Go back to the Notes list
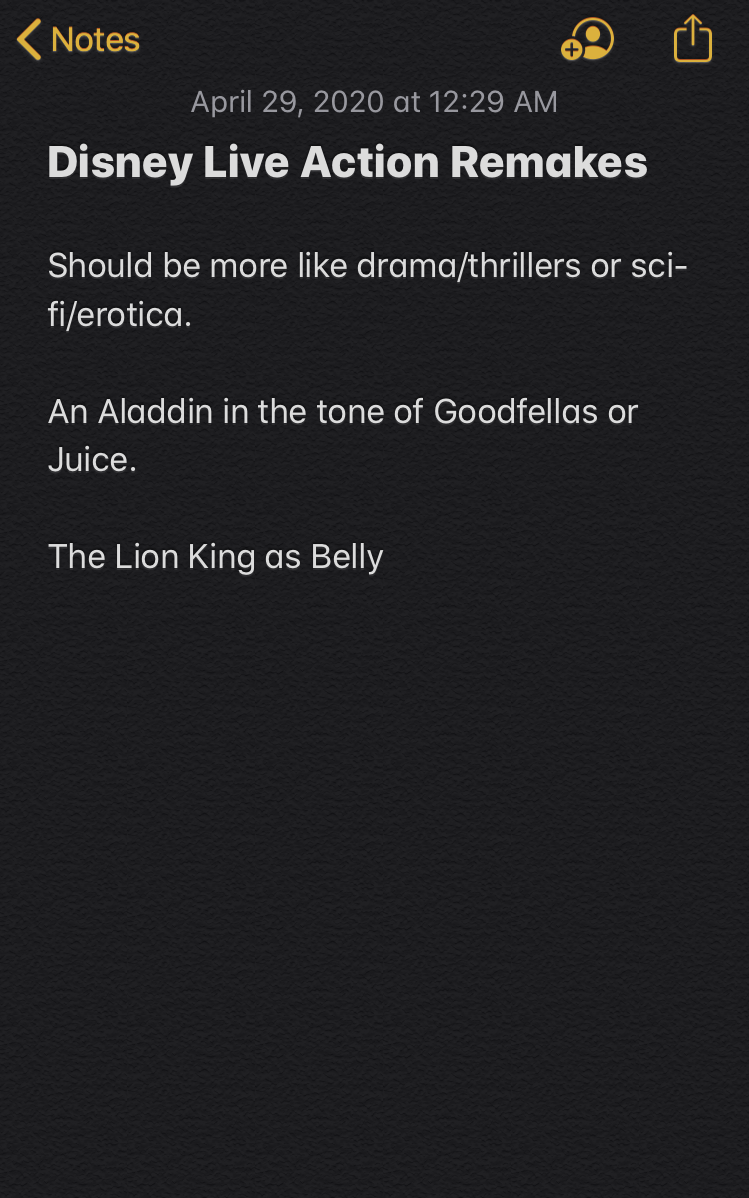Viewport: 749px width, 1198px height. click(x=78, y=41)
